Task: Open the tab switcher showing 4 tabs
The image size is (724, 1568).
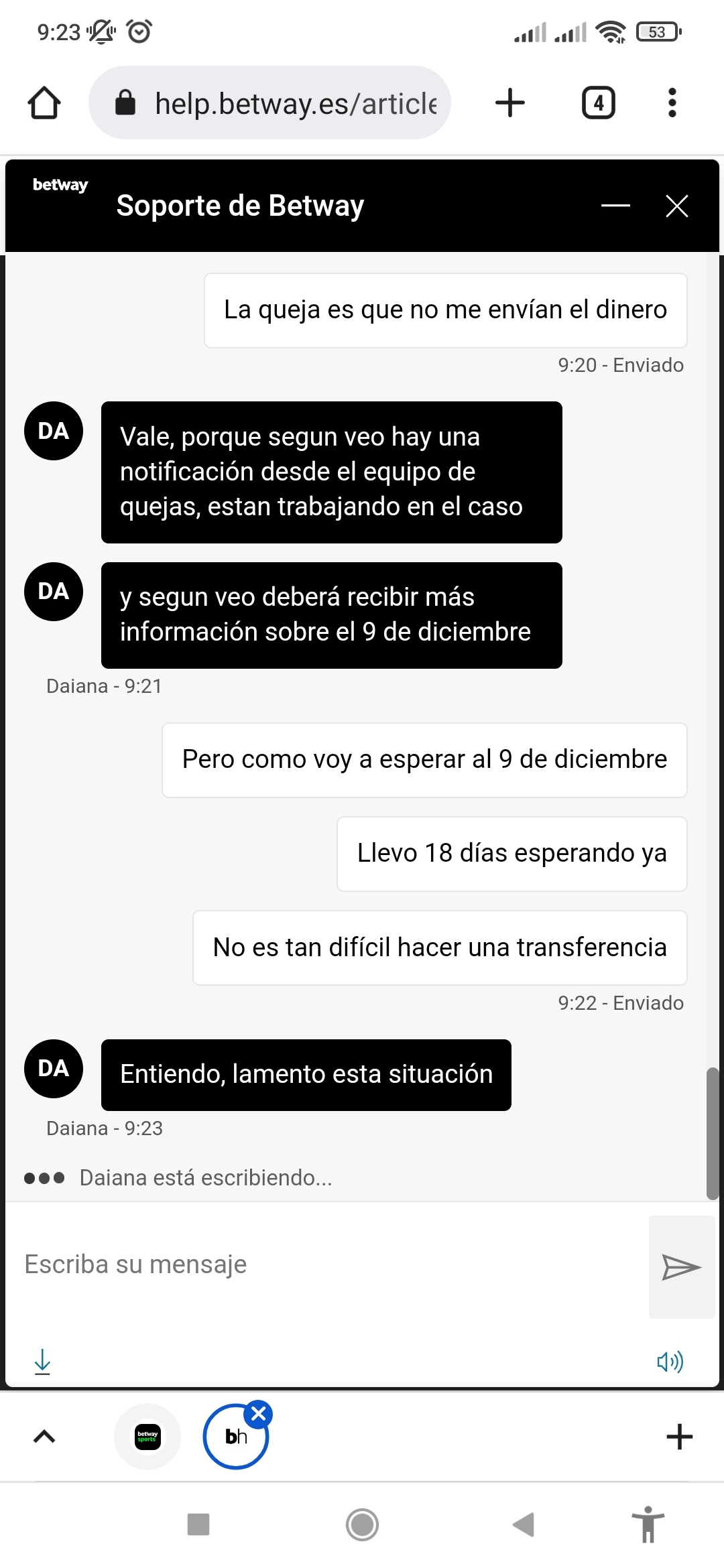Action: click(598, 103)
